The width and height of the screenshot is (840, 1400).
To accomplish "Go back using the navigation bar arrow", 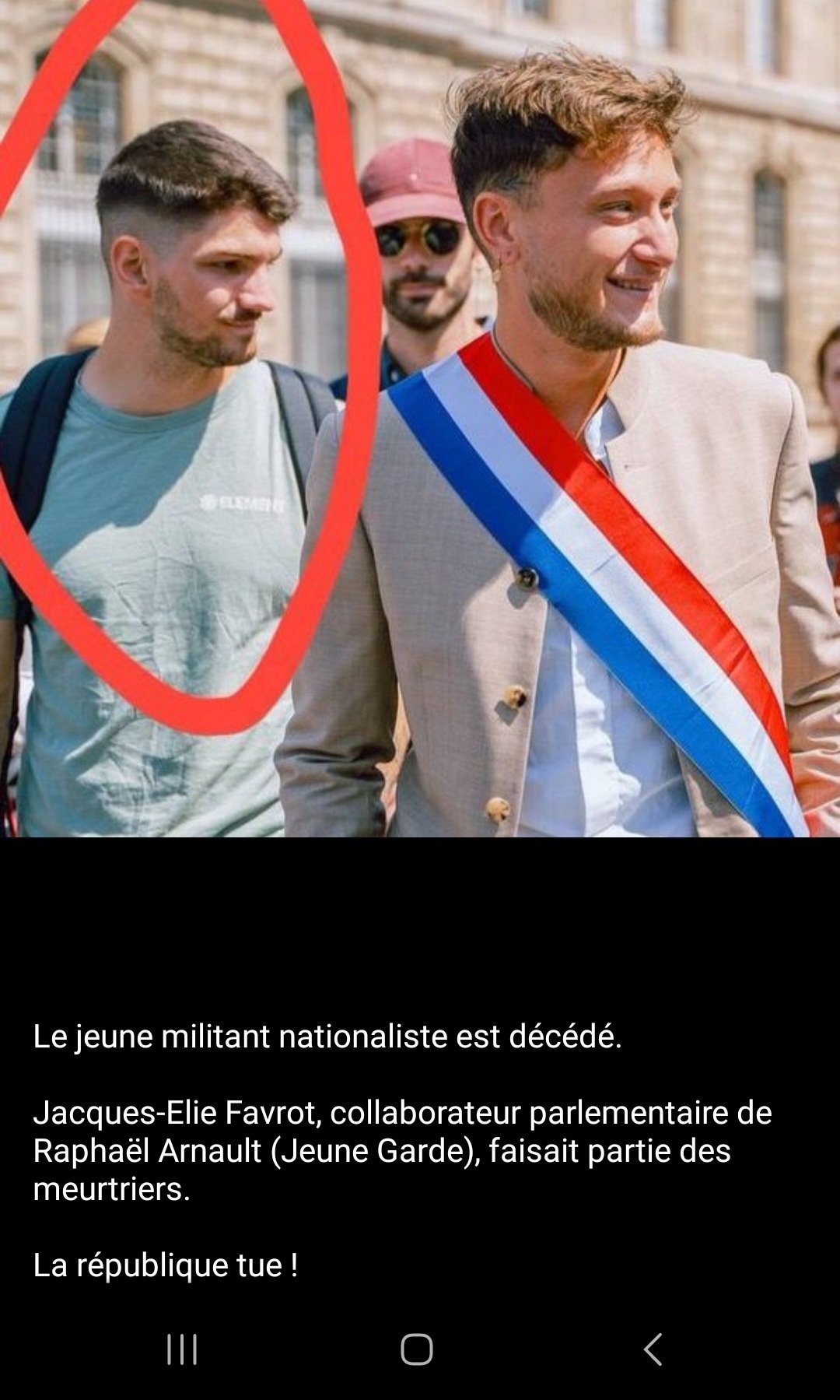I will pos(653,1349).
